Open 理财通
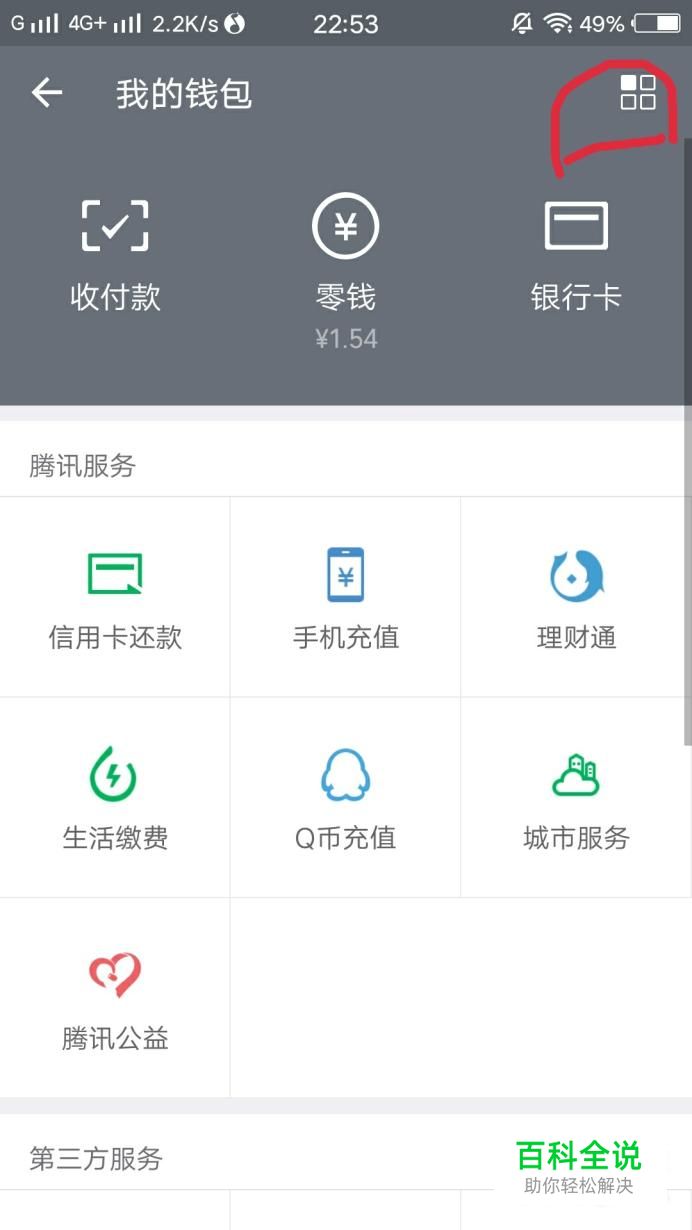 tap(576, 597)
